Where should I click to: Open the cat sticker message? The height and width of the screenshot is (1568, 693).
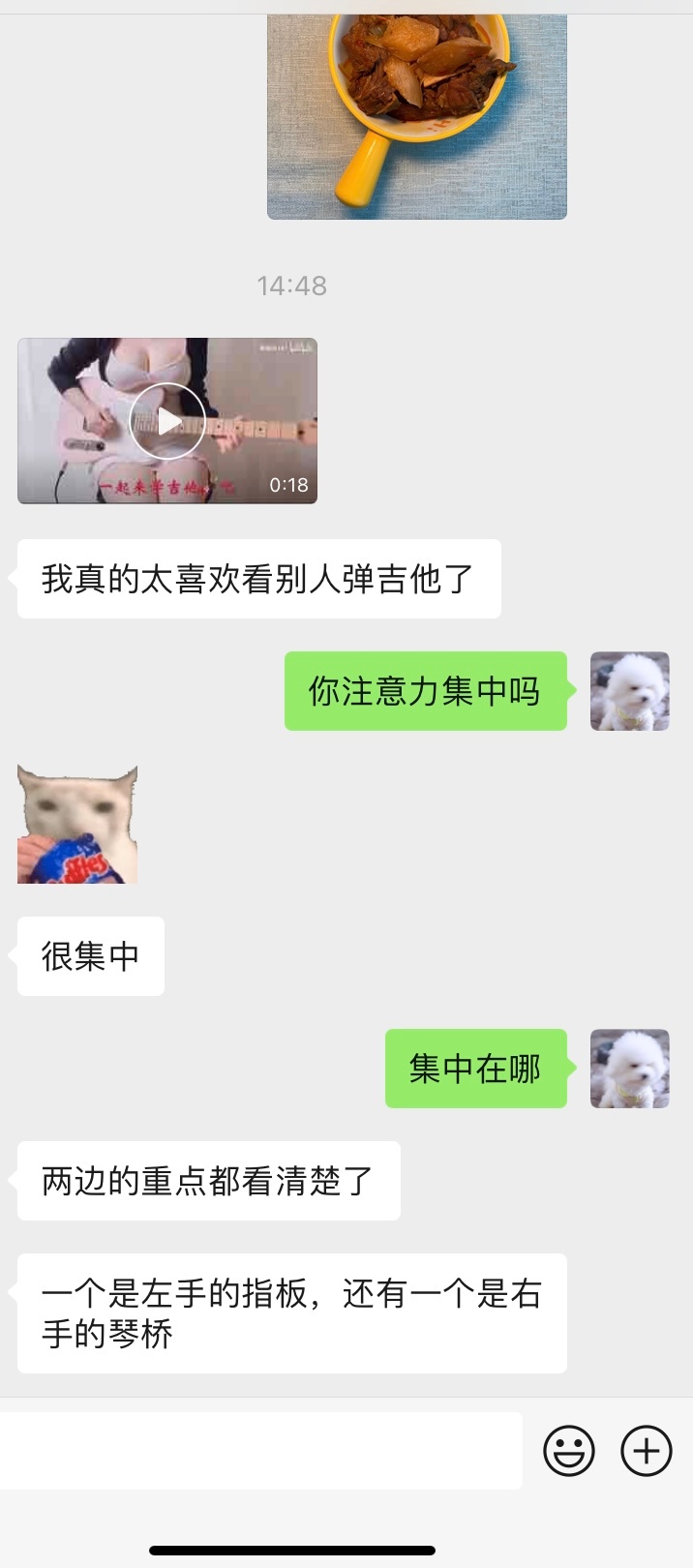pos(77,825)
